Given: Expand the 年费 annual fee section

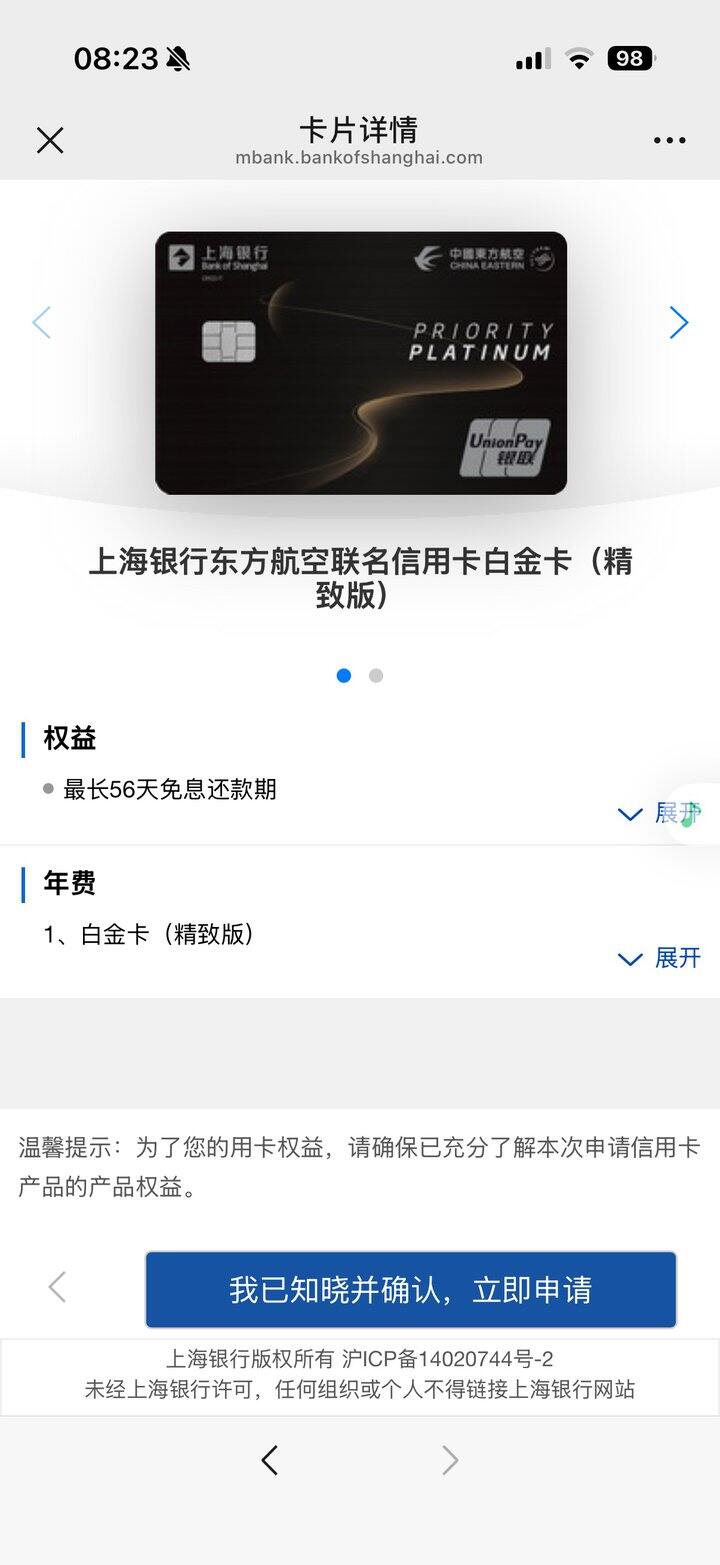Looking at the screenshot, I should pos(659,958).
